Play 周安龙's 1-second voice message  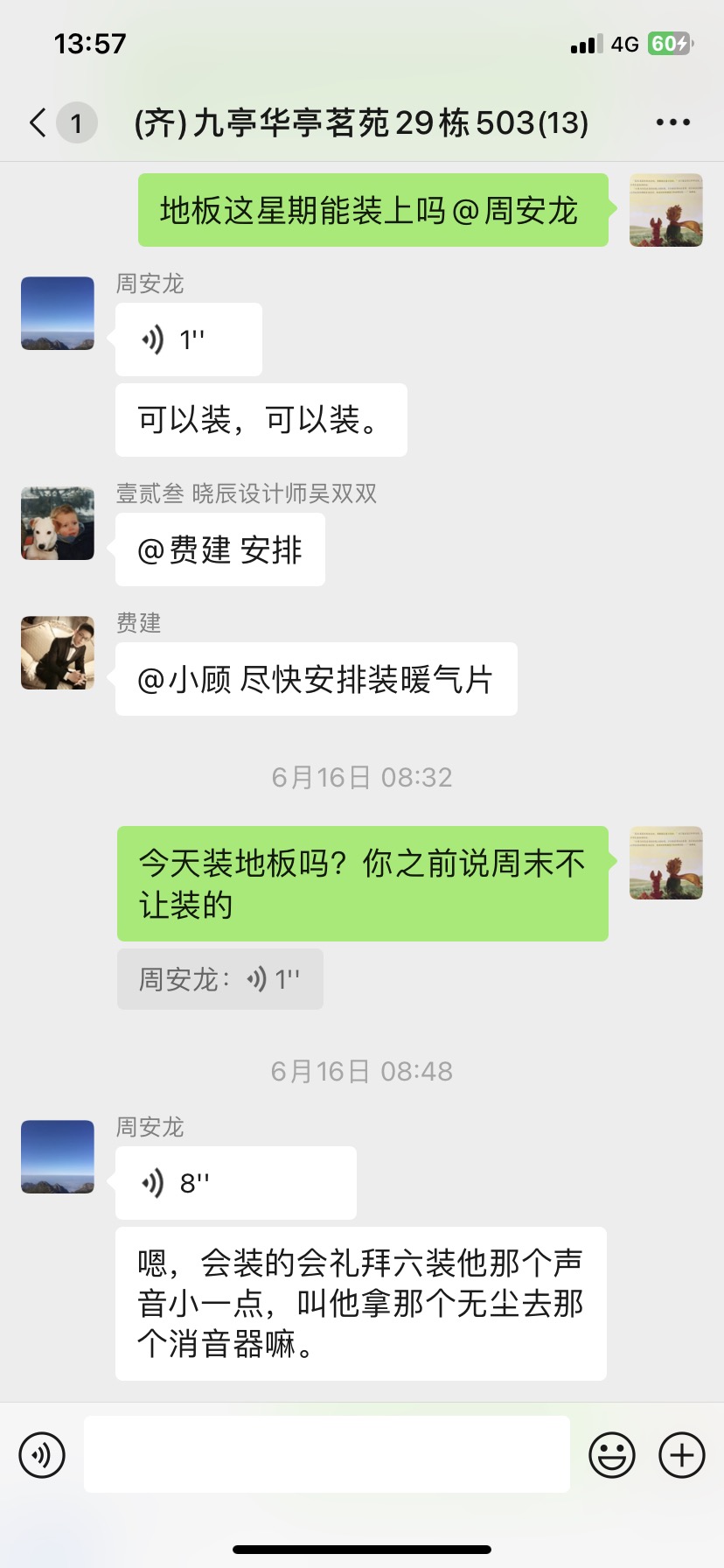[188, 339]
